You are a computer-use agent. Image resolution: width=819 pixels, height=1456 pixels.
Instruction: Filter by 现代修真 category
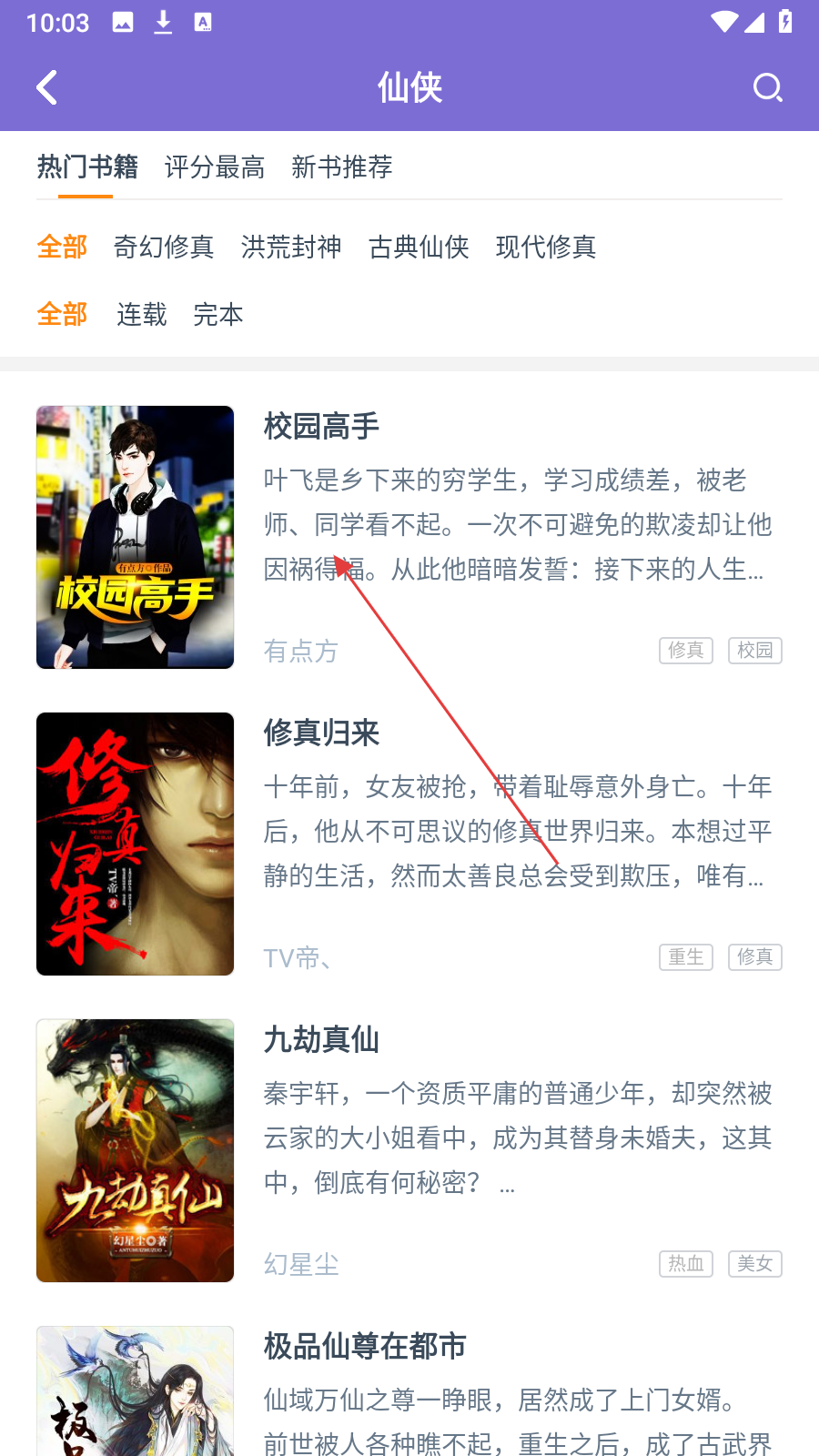(546, 248)
